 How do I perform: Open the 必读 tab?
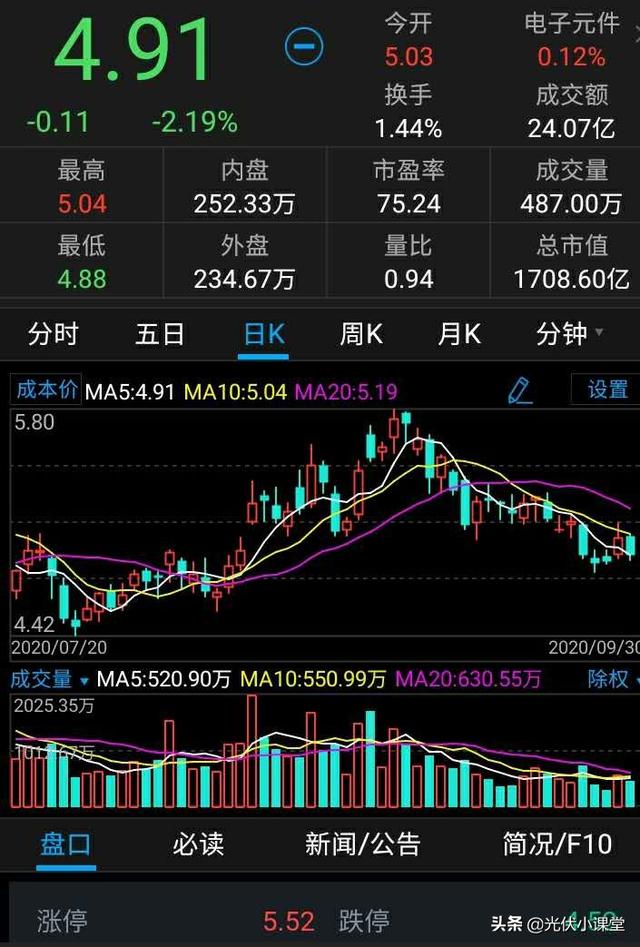tap(198, 844)
